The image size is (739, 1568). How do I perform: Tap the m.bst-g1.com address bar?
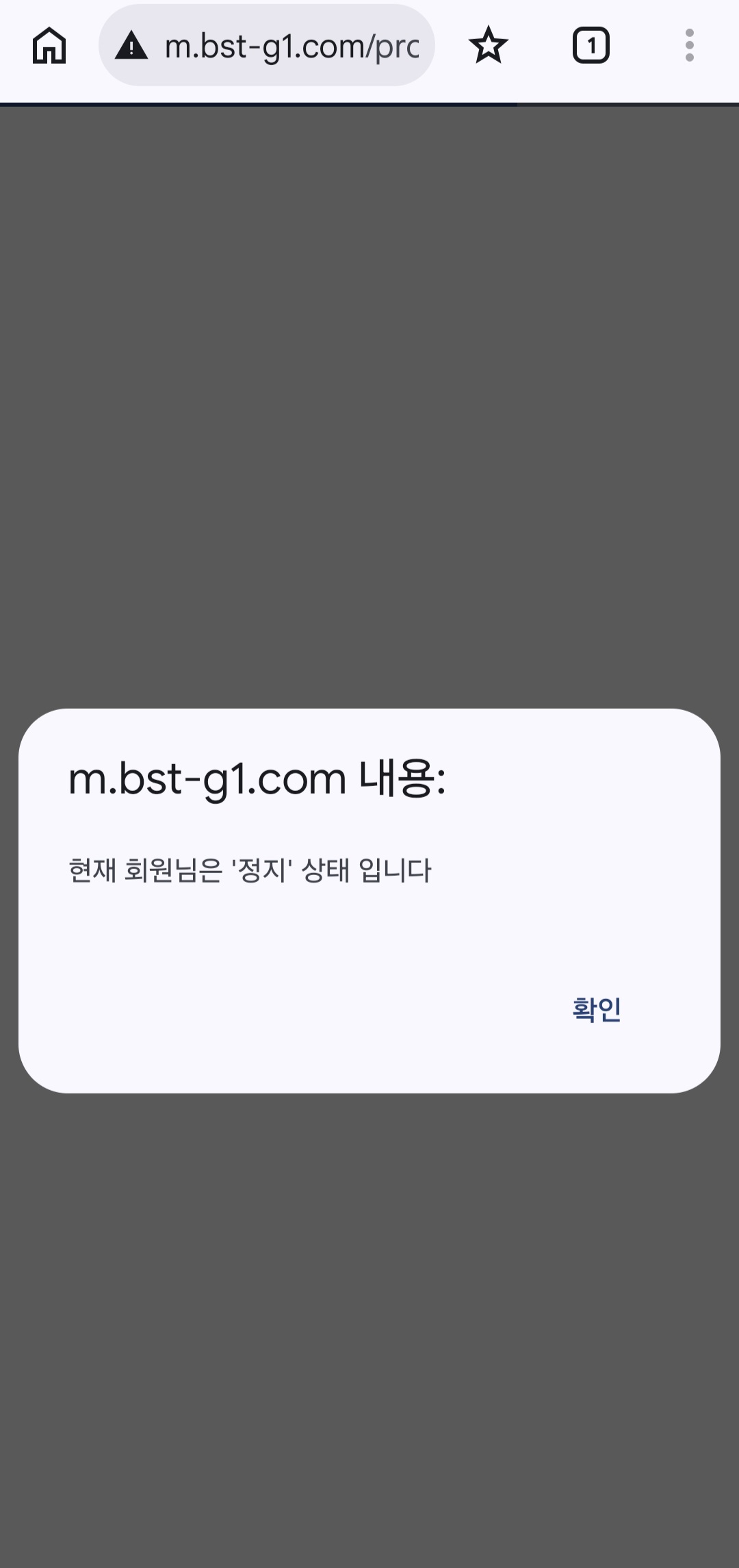(291, 46)
